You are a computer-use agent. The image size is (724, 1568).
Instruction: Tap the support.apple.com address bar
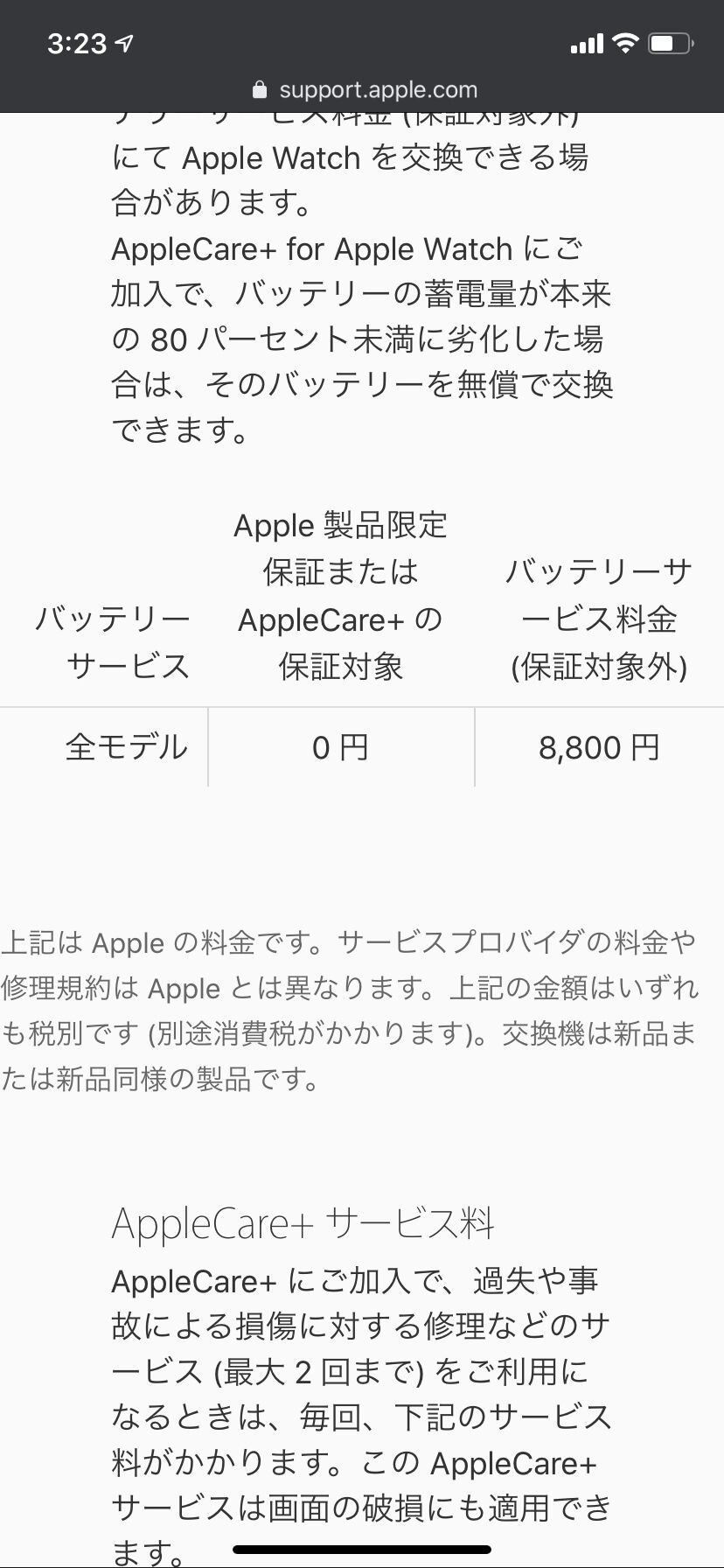(x=364, y=89)
